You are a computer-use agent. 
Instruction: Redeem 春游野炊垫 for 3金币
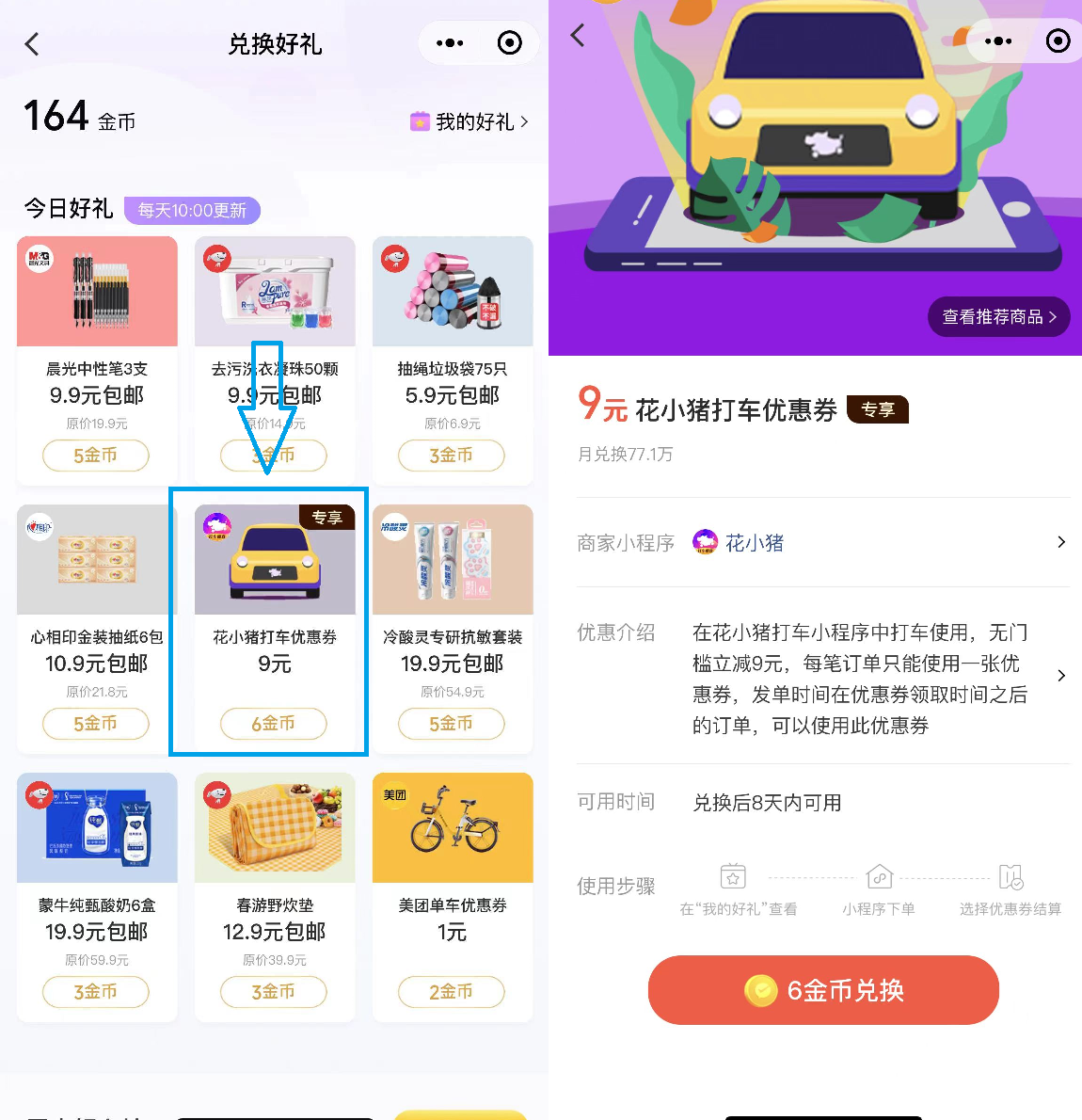(x=274, y=992)
